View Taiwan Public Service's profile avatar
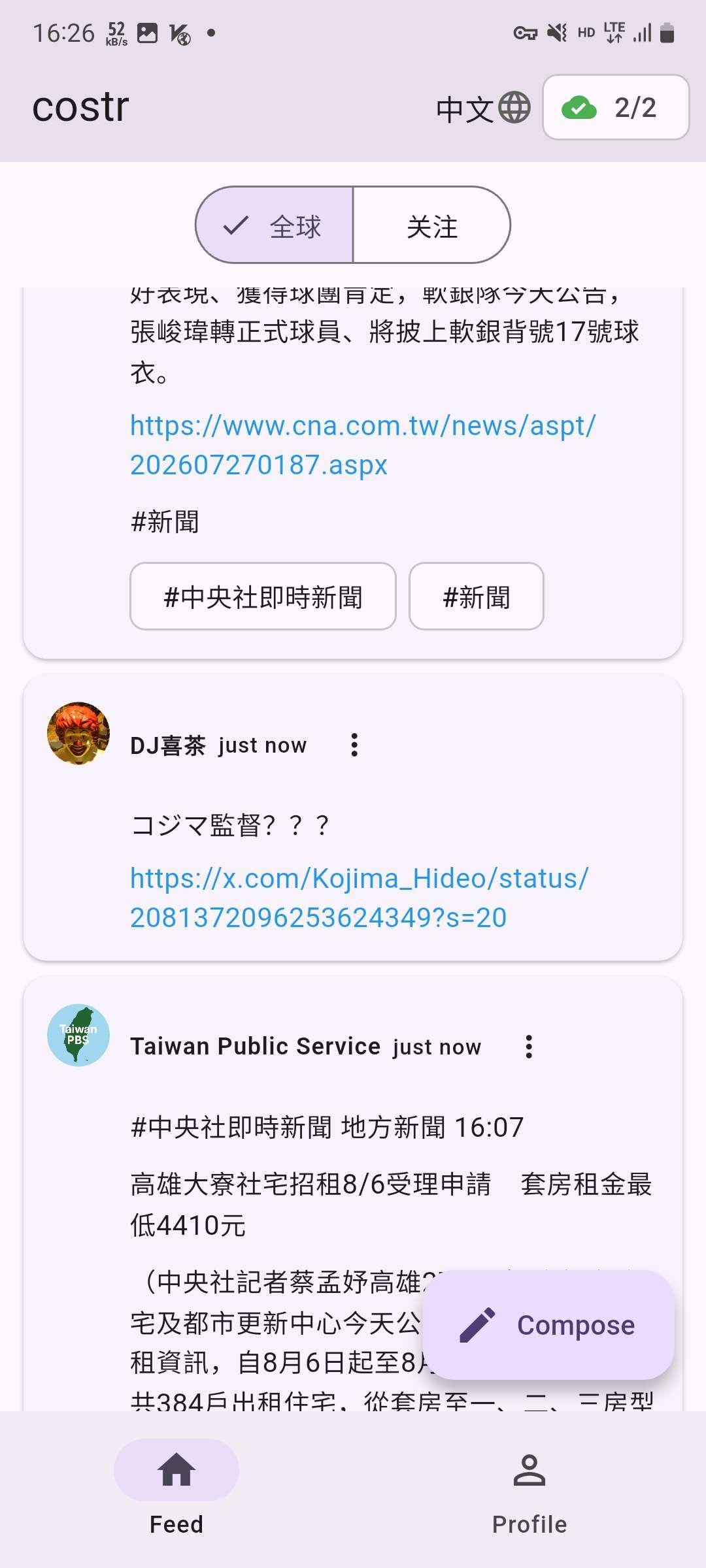706x1568 pixels. (x=78, y=1036)
